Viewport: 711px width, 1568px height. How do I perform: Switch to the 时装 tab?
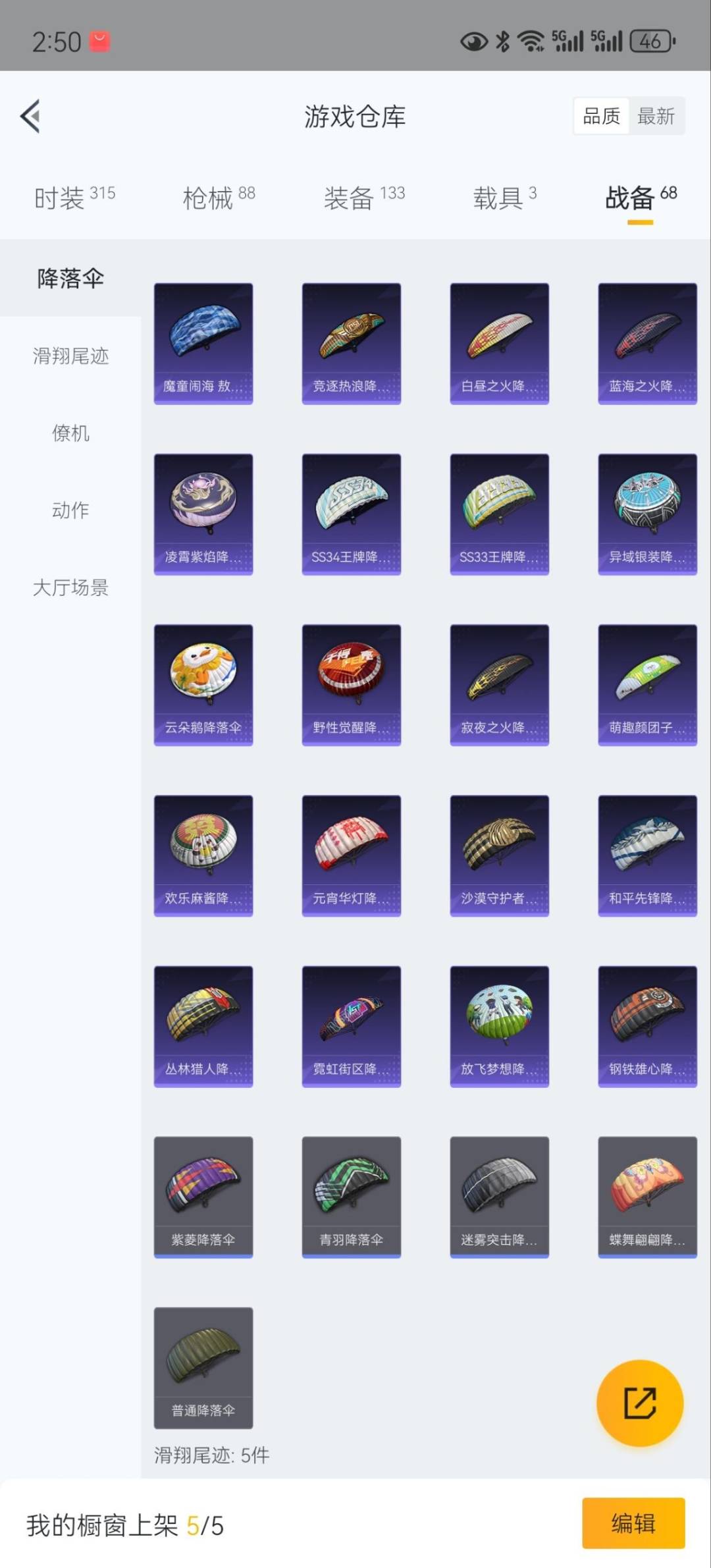coord(74,197)
